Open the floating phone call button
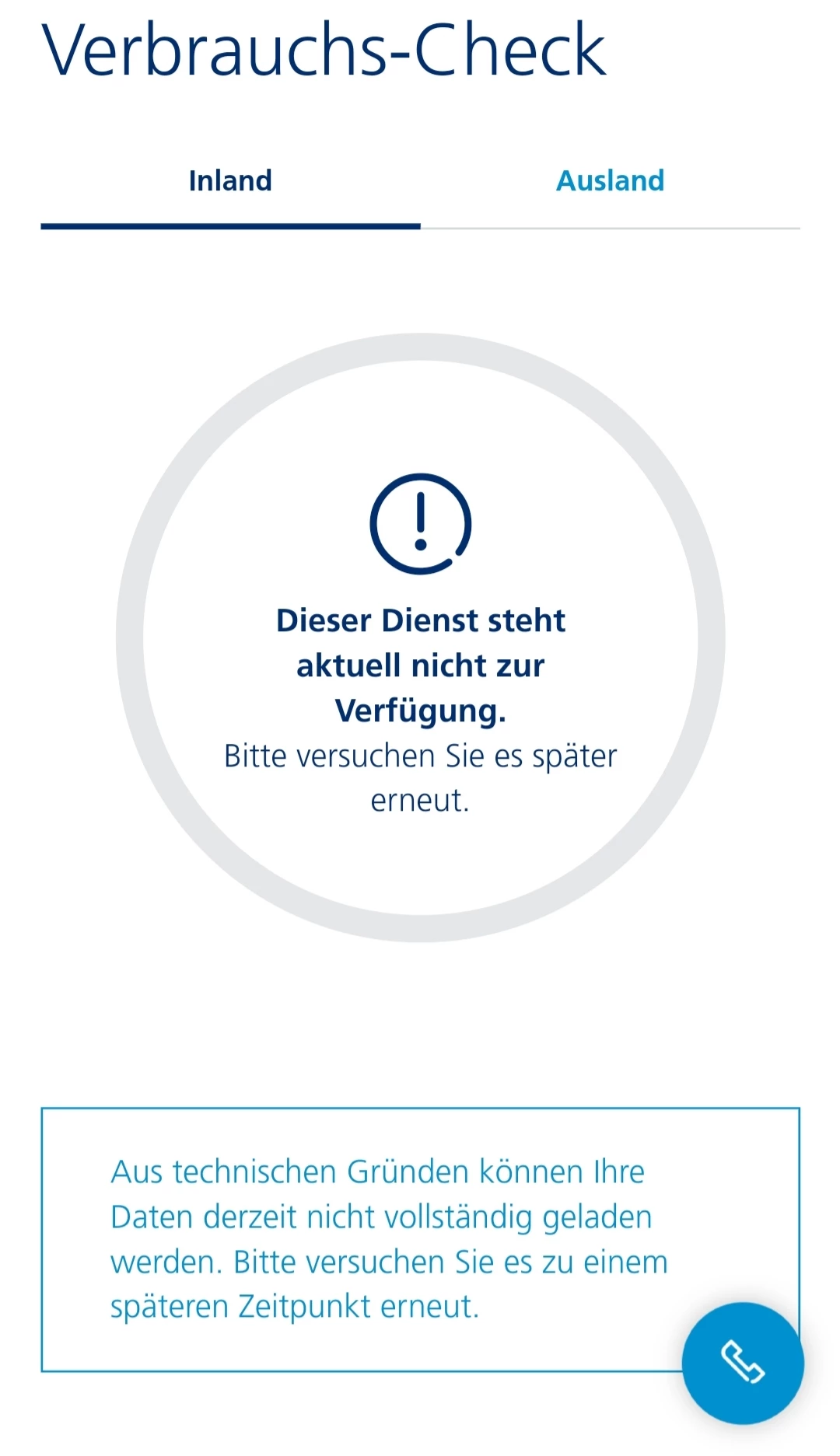The image size is (840, 1456). (x=742, y=1363)
